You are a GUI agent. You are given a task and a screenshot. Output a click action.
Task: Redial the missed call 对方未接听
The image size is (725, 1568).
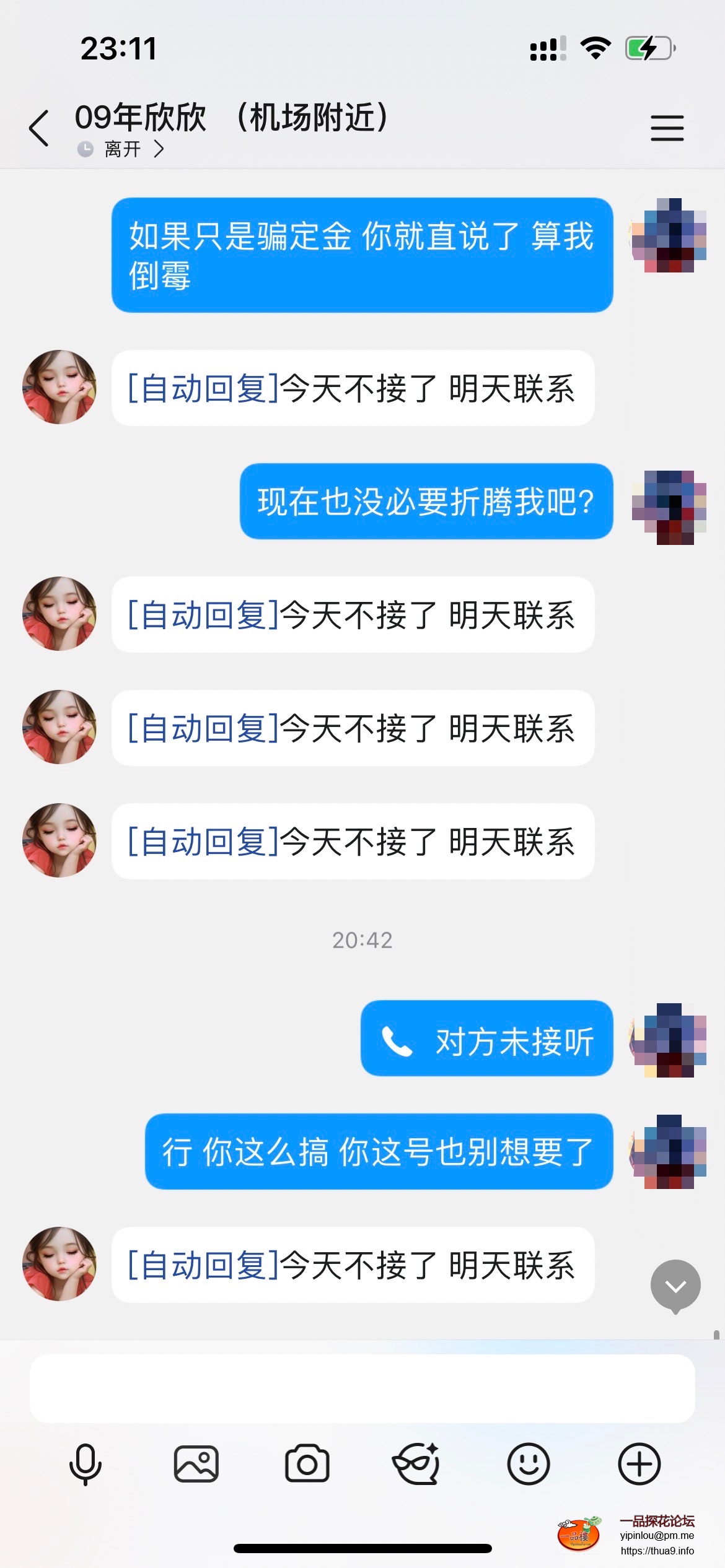point(487,1039)
